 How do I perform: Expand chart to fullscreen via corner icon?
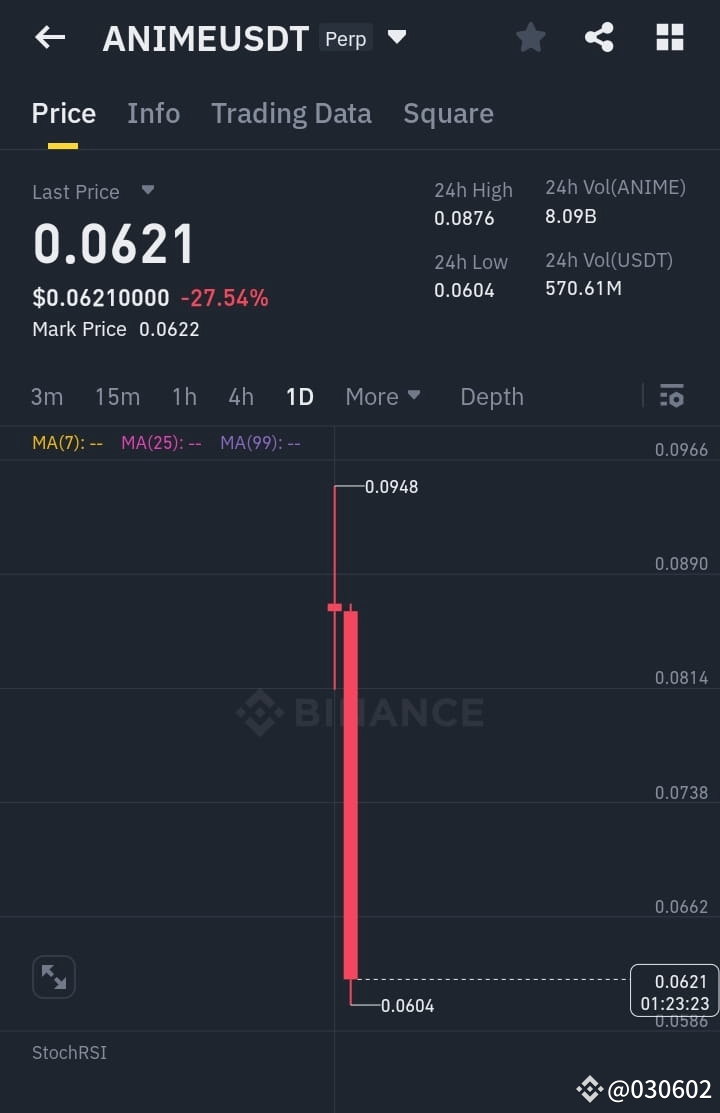53,977
